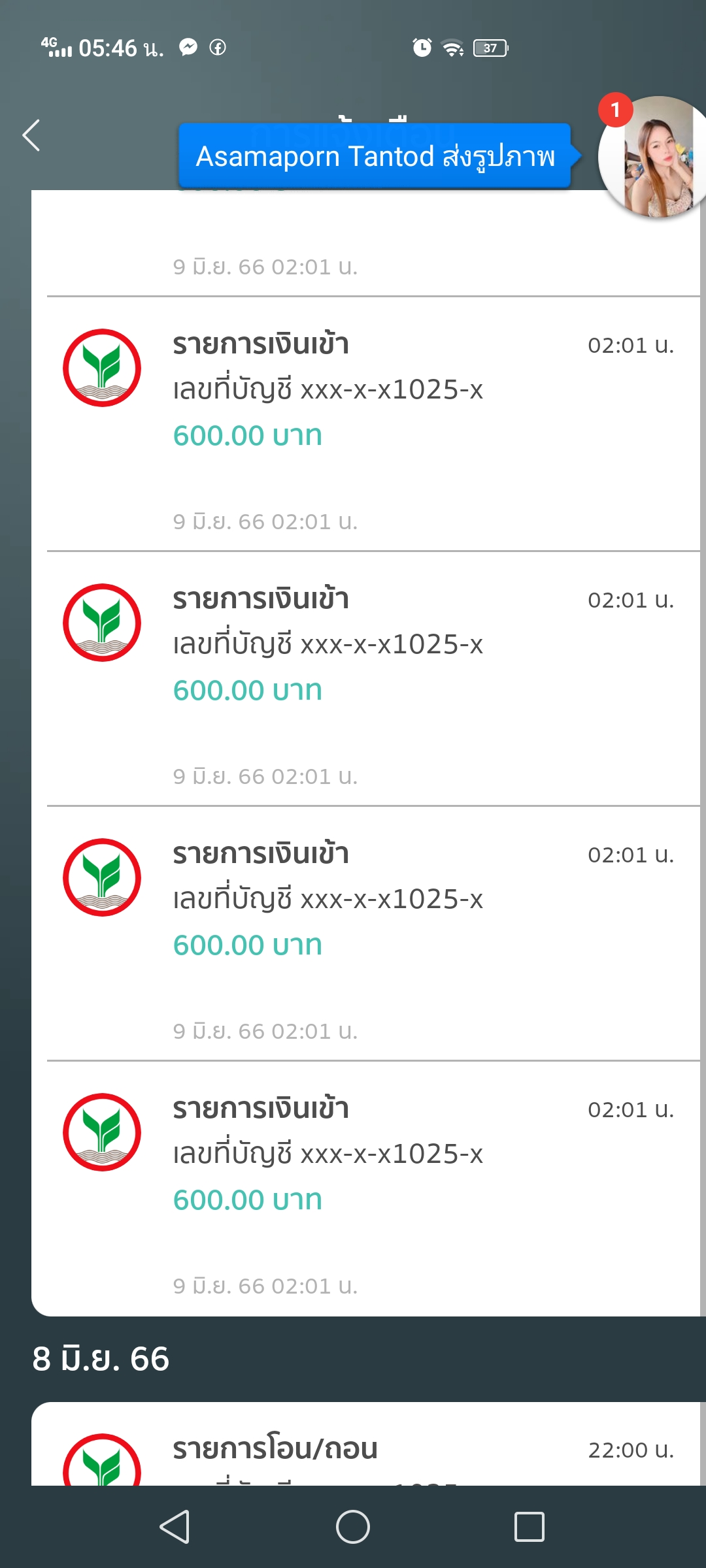Open the รายการโอน/ถอน entry from 22:00 น.

pyautogui.click(x=366, y=1450)
